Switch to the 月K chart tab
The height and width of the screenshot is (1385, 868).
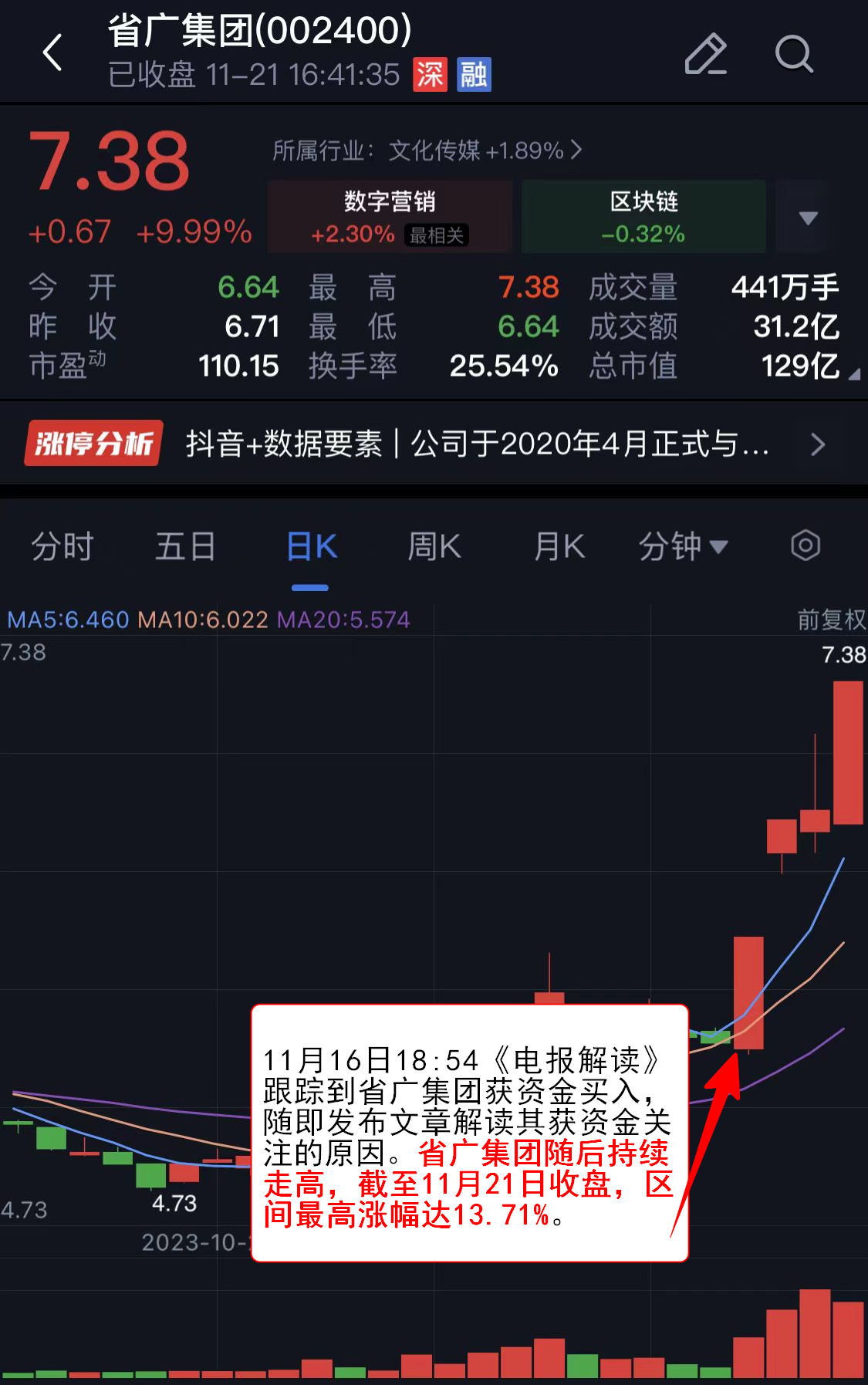click(559, 546)
